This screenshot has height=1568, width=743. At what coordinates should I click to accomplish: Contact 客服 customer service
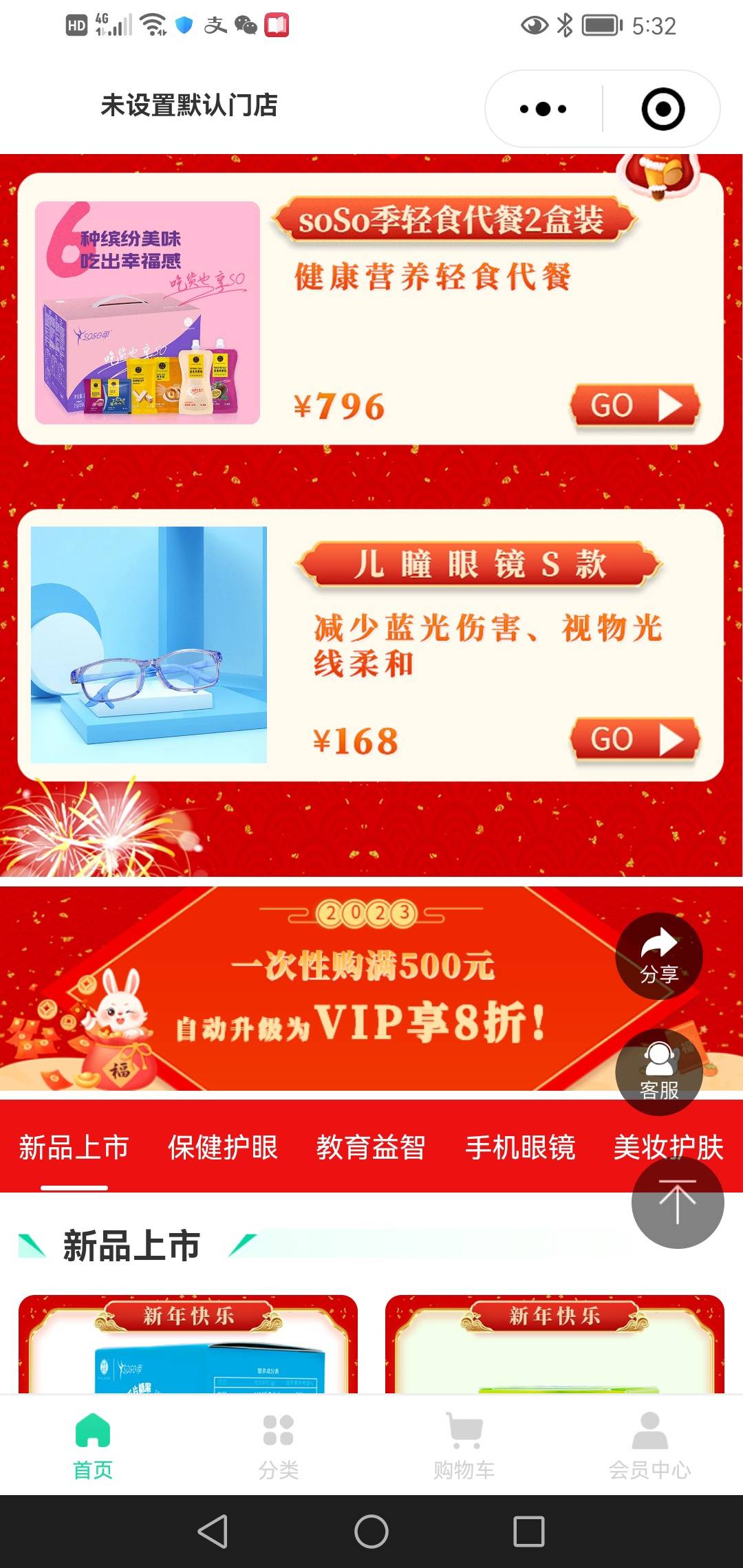click(x=658, y=1071)
